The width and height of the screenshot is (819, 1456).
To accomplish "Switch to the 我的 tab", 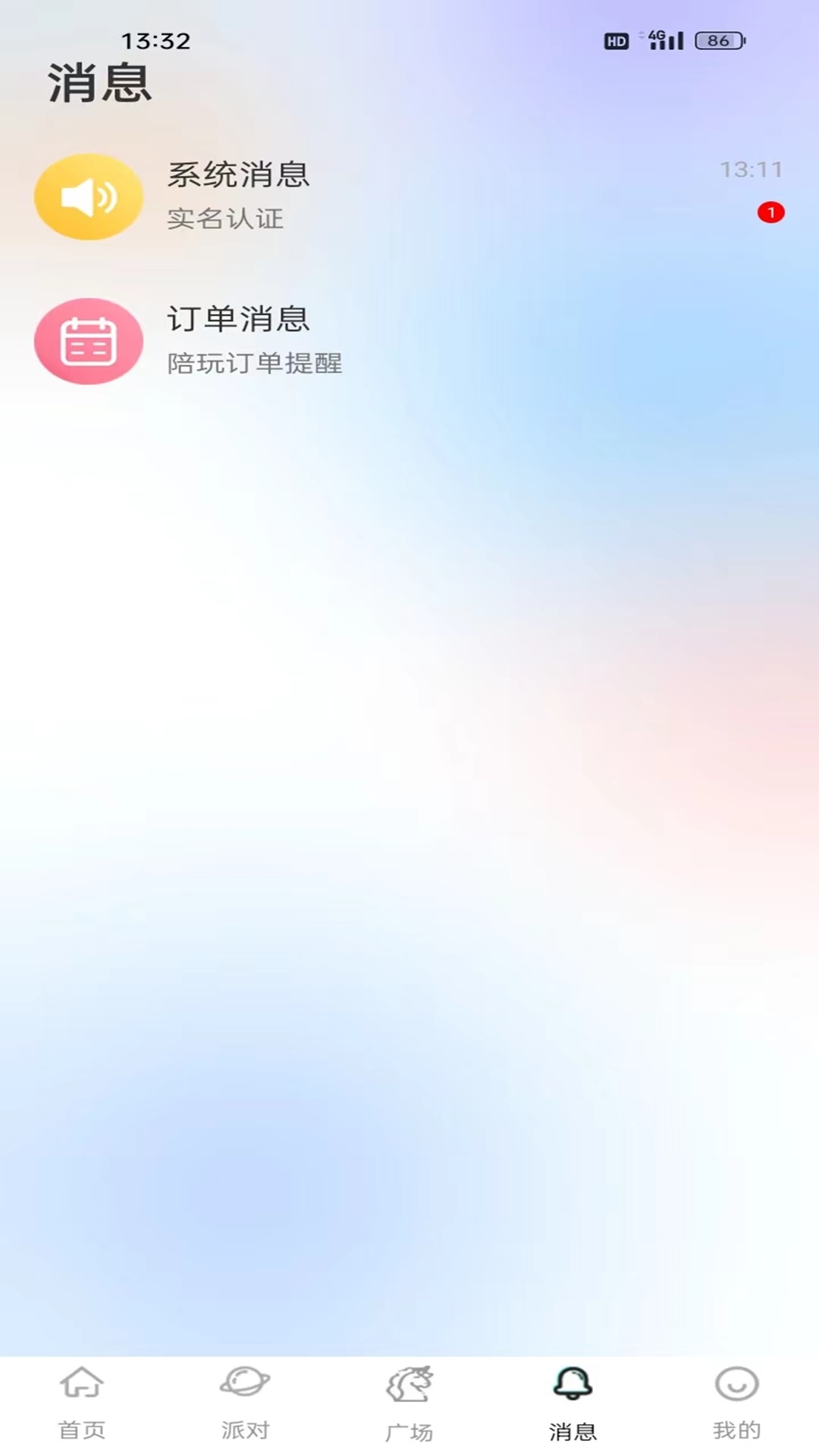I will coord(736,1403).
